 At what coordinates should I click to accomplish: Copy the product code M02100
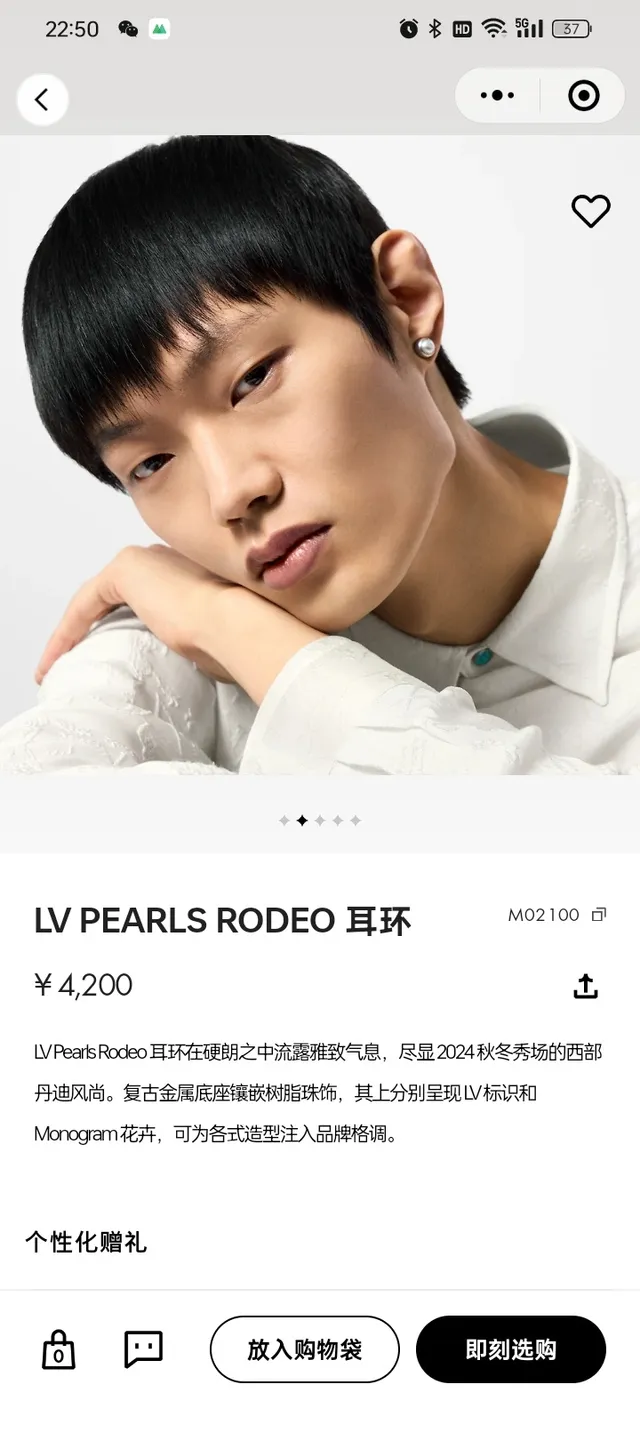(599, 914)
